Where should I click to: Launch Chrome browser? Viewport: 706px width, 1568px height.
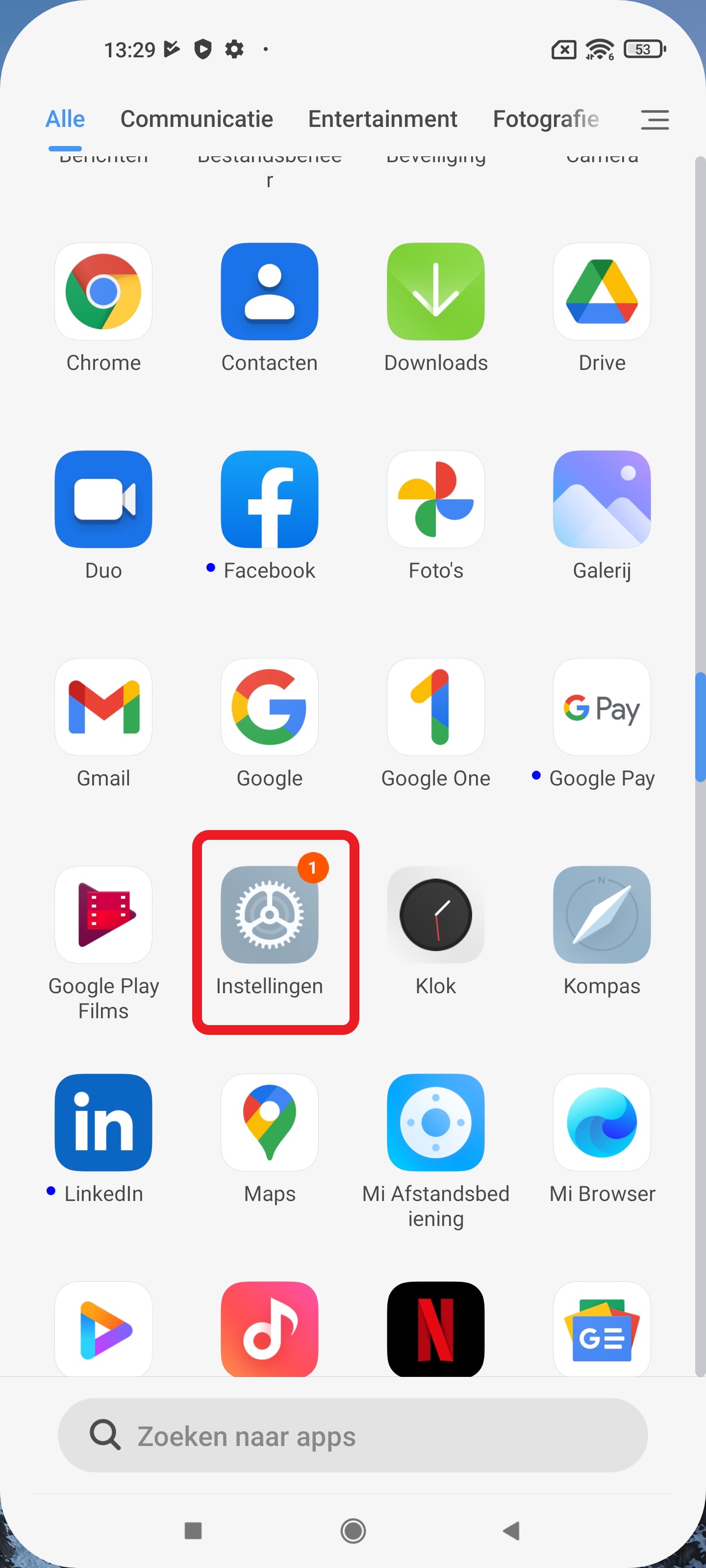coord(103,292)
